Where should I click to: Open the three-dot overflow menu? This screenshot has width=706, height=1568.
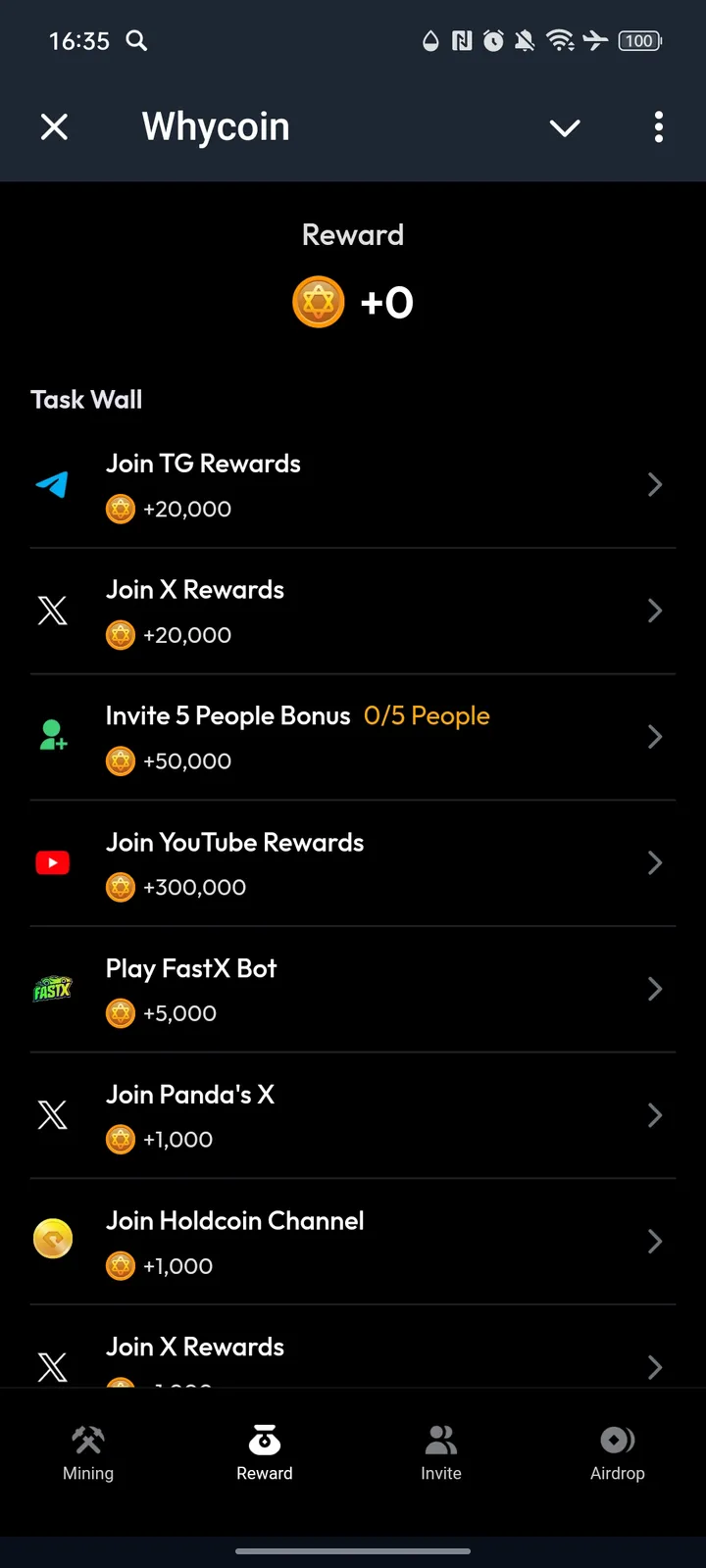pyautogui.click(x=658, y=127)
